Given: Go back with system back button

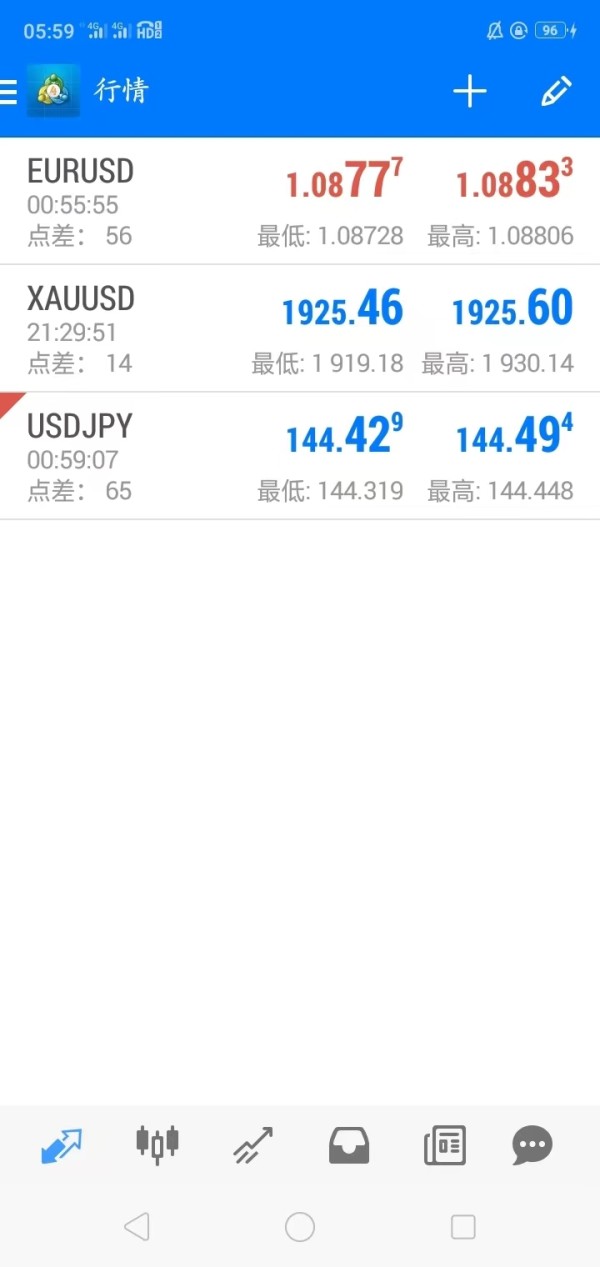Looking at the screenshot, I should [x=137, y=1227].
